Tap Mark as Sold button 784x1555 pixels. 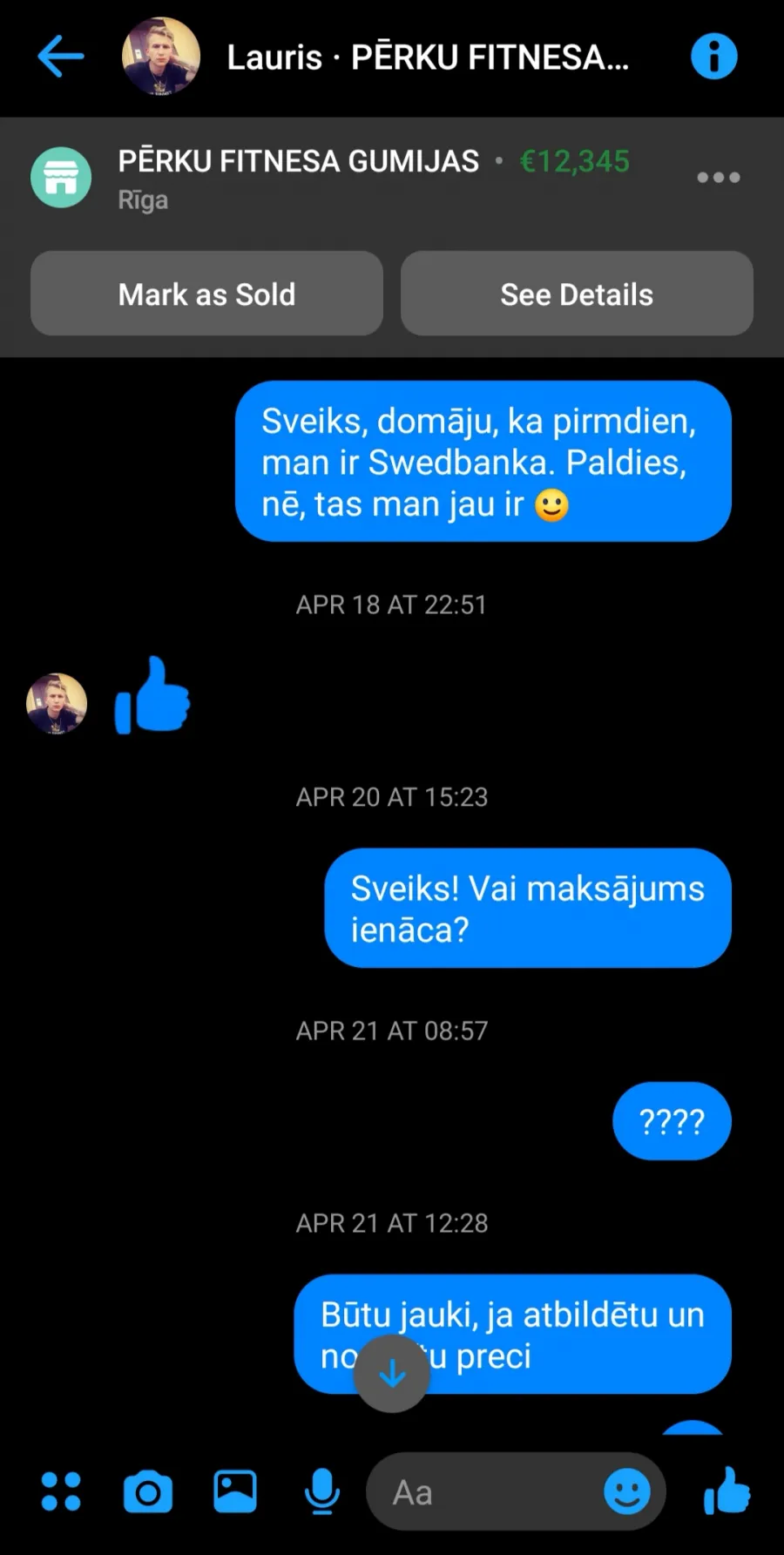point(206,294)
